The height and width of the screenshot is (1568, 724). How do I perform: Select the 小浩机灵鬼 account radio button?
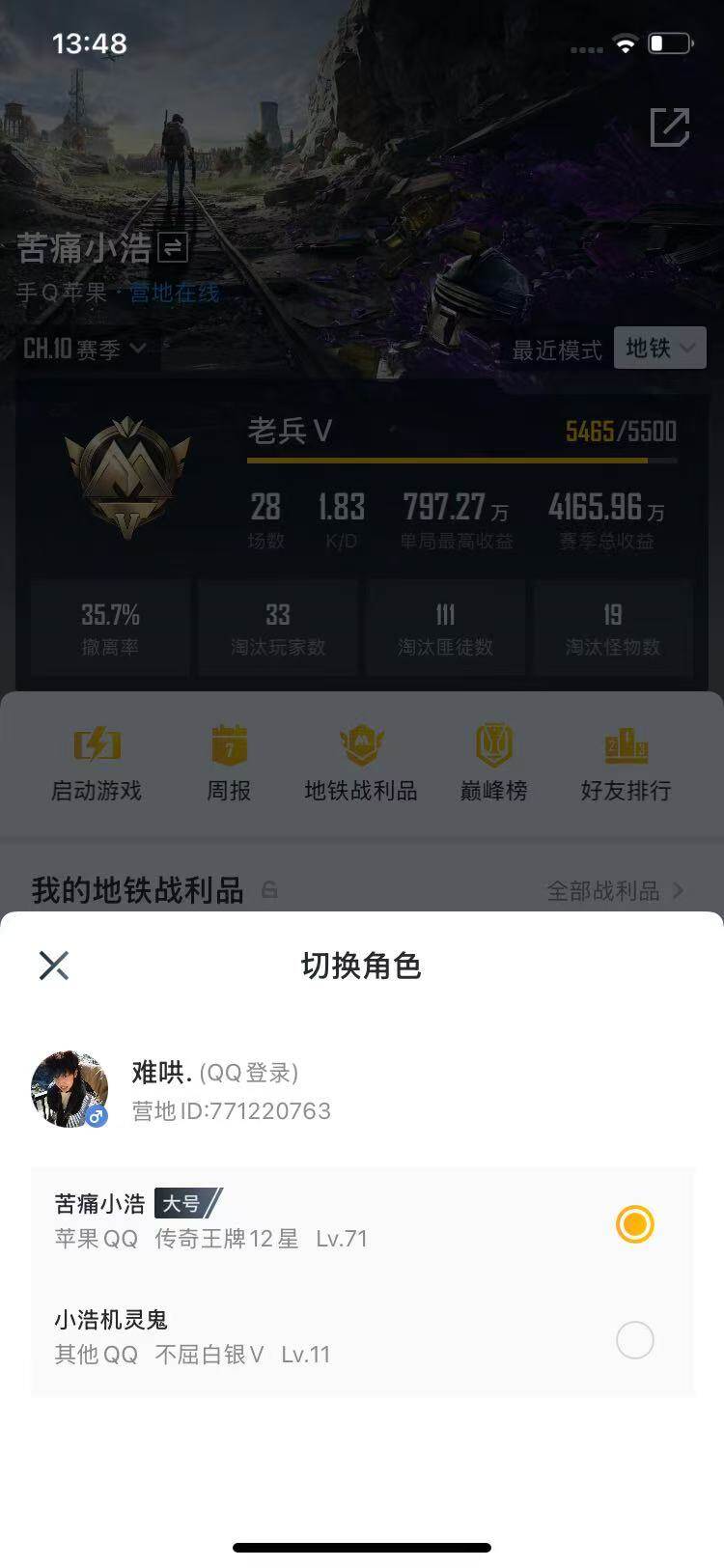click(x=634, y=1341)
